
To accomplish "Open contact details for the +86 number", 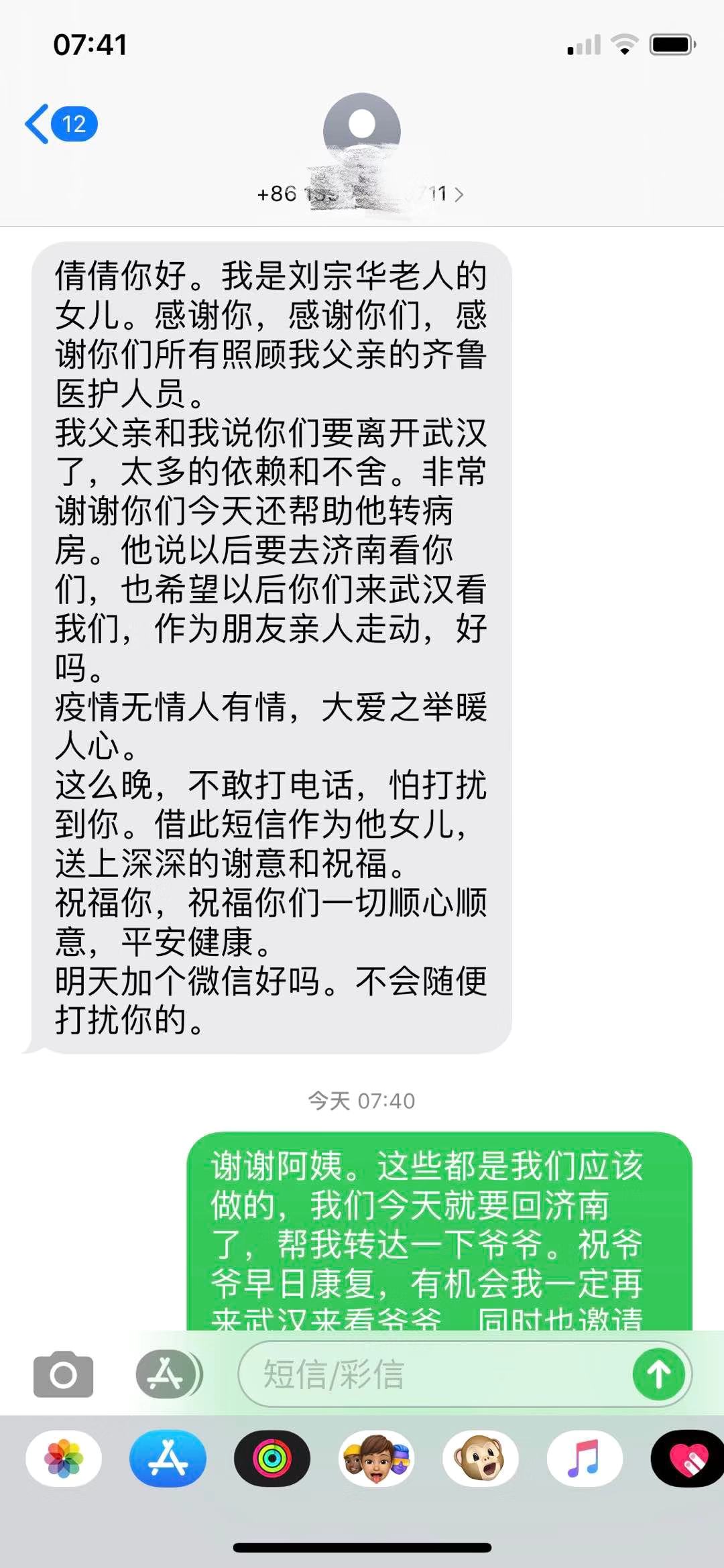I will (x=361, y=194).
